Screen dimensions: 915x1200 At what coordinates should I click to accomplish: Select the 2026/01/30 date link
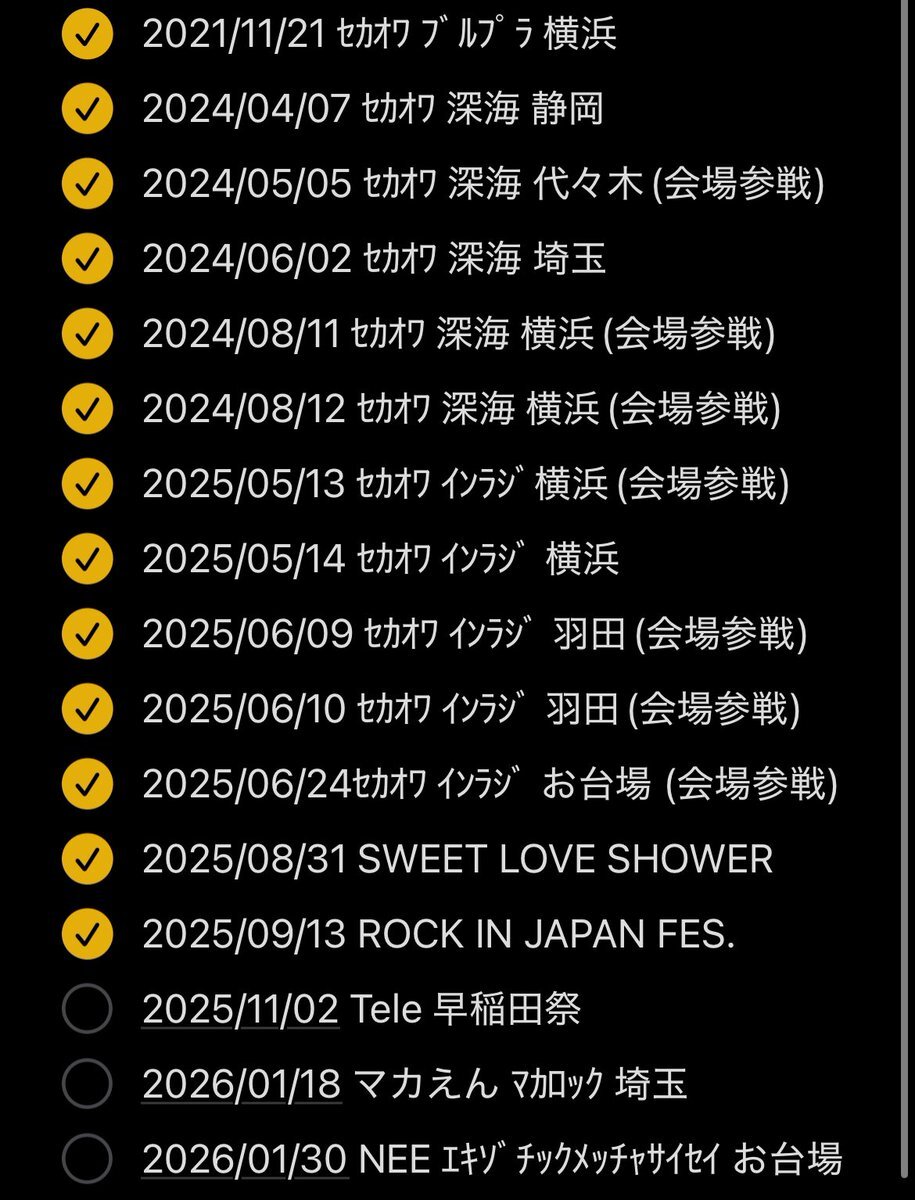[x=244, y=1160]
